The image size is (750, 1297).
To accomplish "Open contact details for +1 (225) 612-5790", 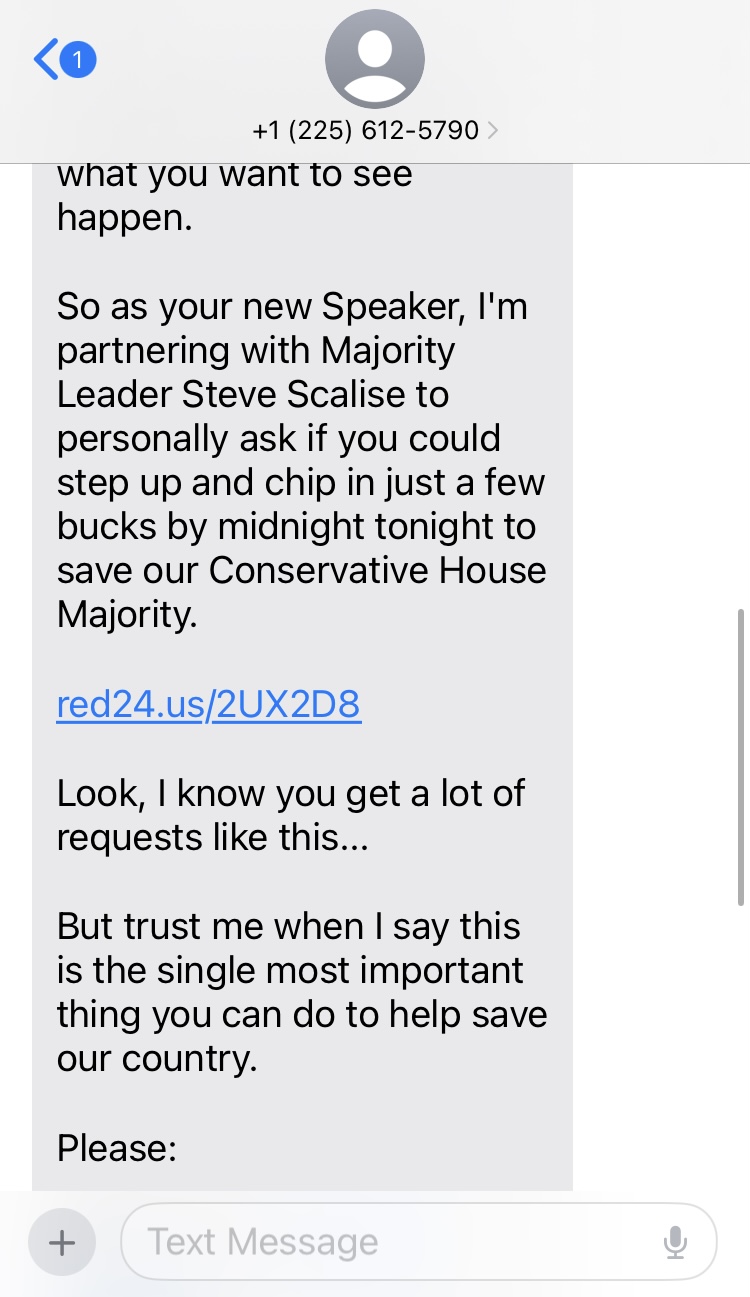I will point(375,130).
